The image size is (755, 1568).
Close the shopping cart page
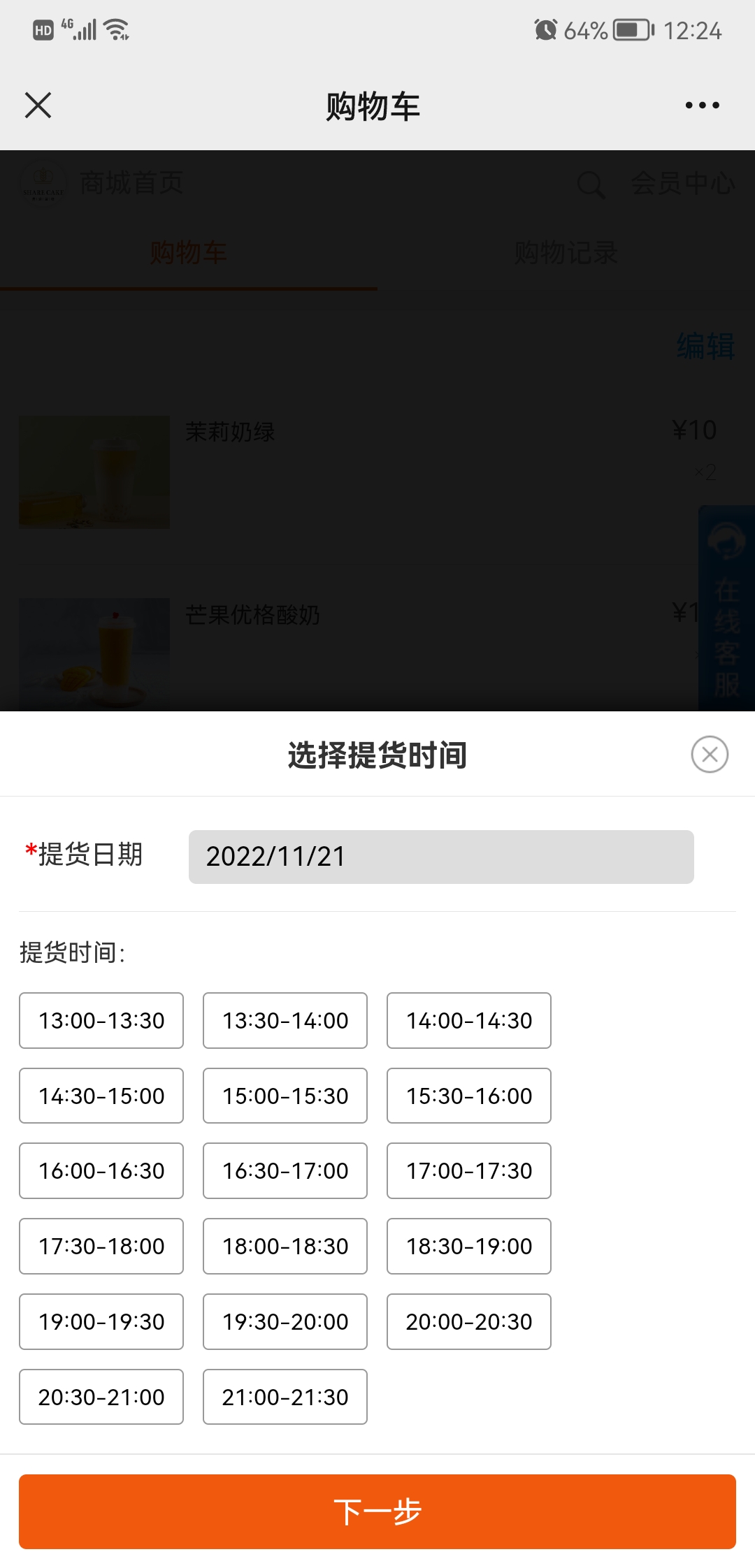pyautogui.click(x=38, y=106)
